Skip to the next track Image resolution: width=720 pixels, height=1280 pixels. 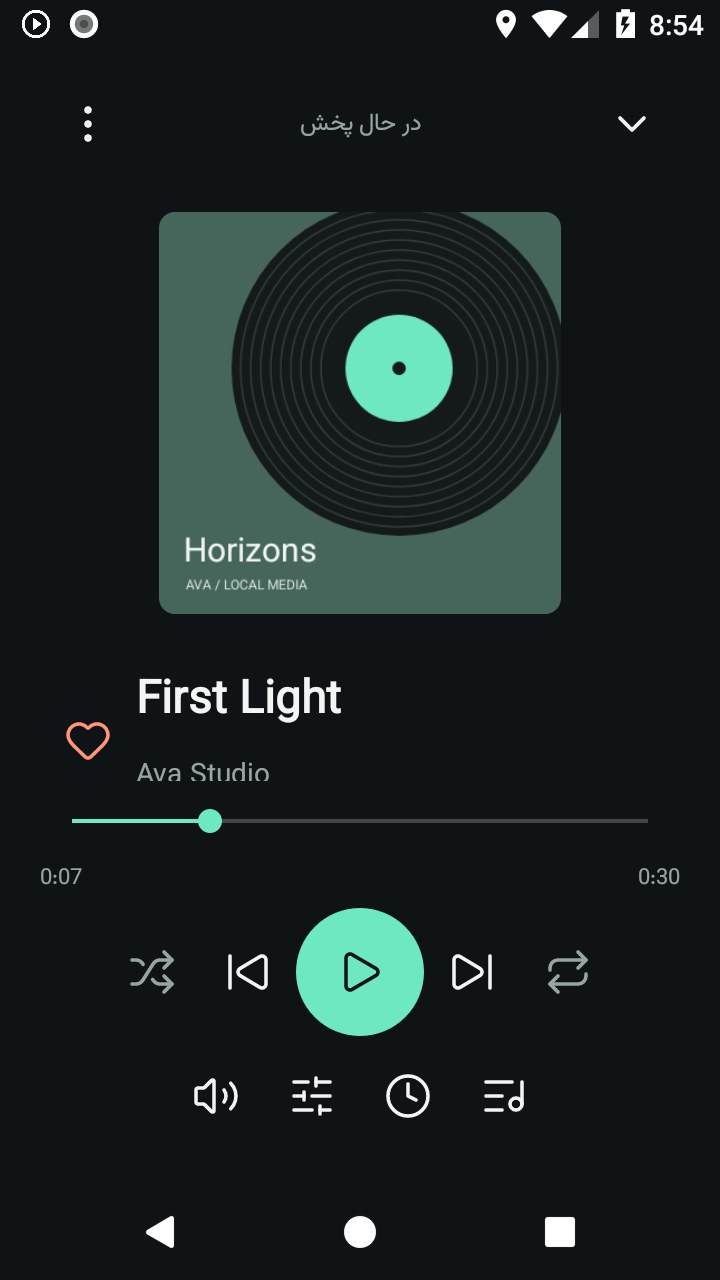tap(472, 972)
